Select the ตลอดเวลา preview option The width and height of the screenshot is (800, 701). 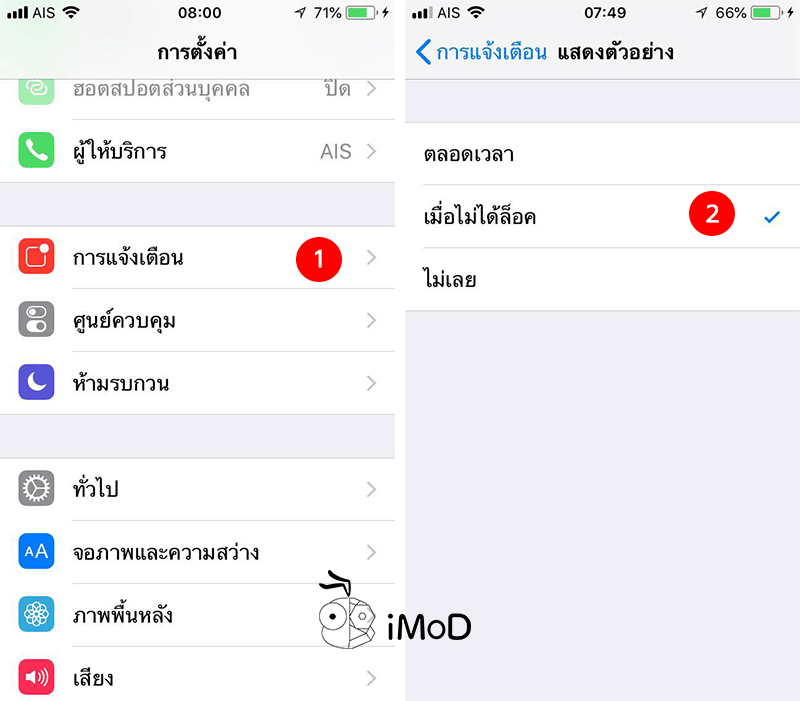click(x=602, y=154)
